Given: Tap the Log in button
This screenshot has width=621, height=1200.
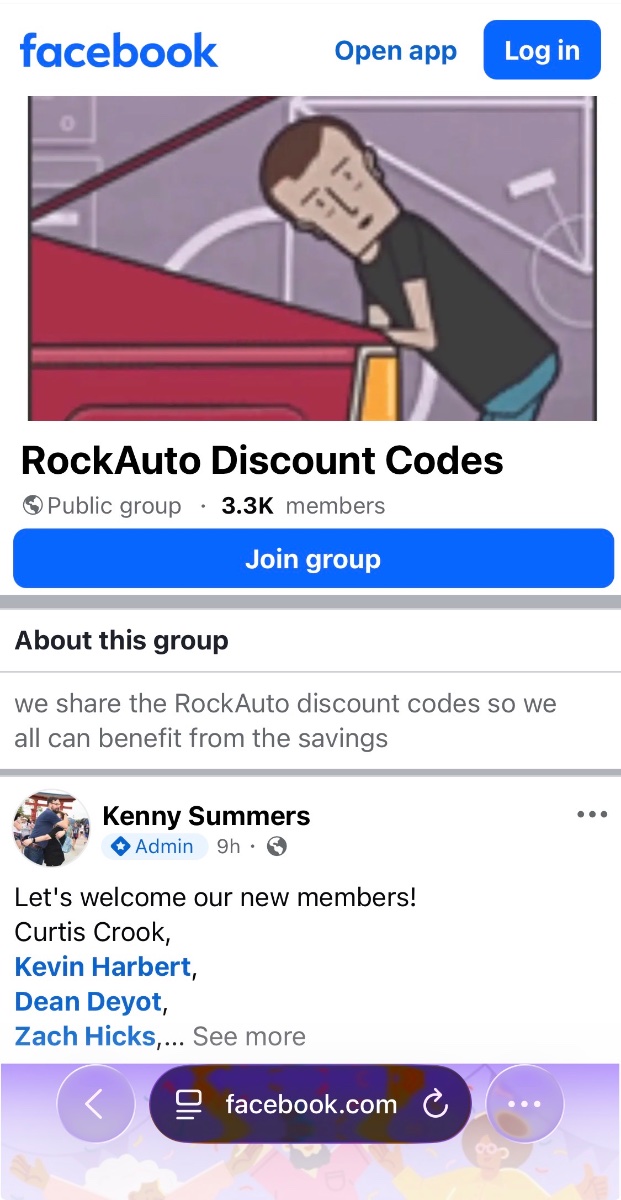Looking at the screenshot, I should pos(541,50).
